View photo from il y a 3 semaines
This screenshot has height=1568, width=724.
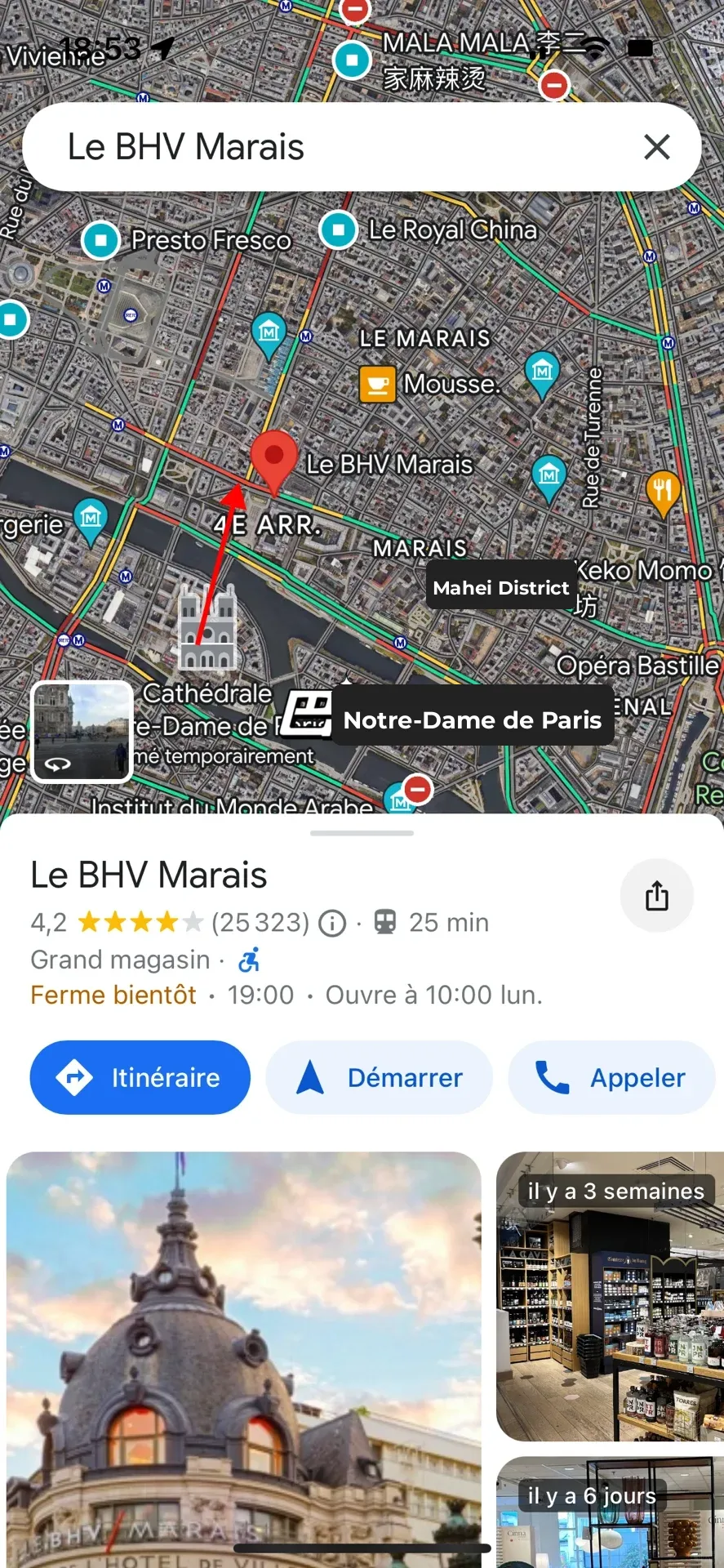click(610, 1297)
